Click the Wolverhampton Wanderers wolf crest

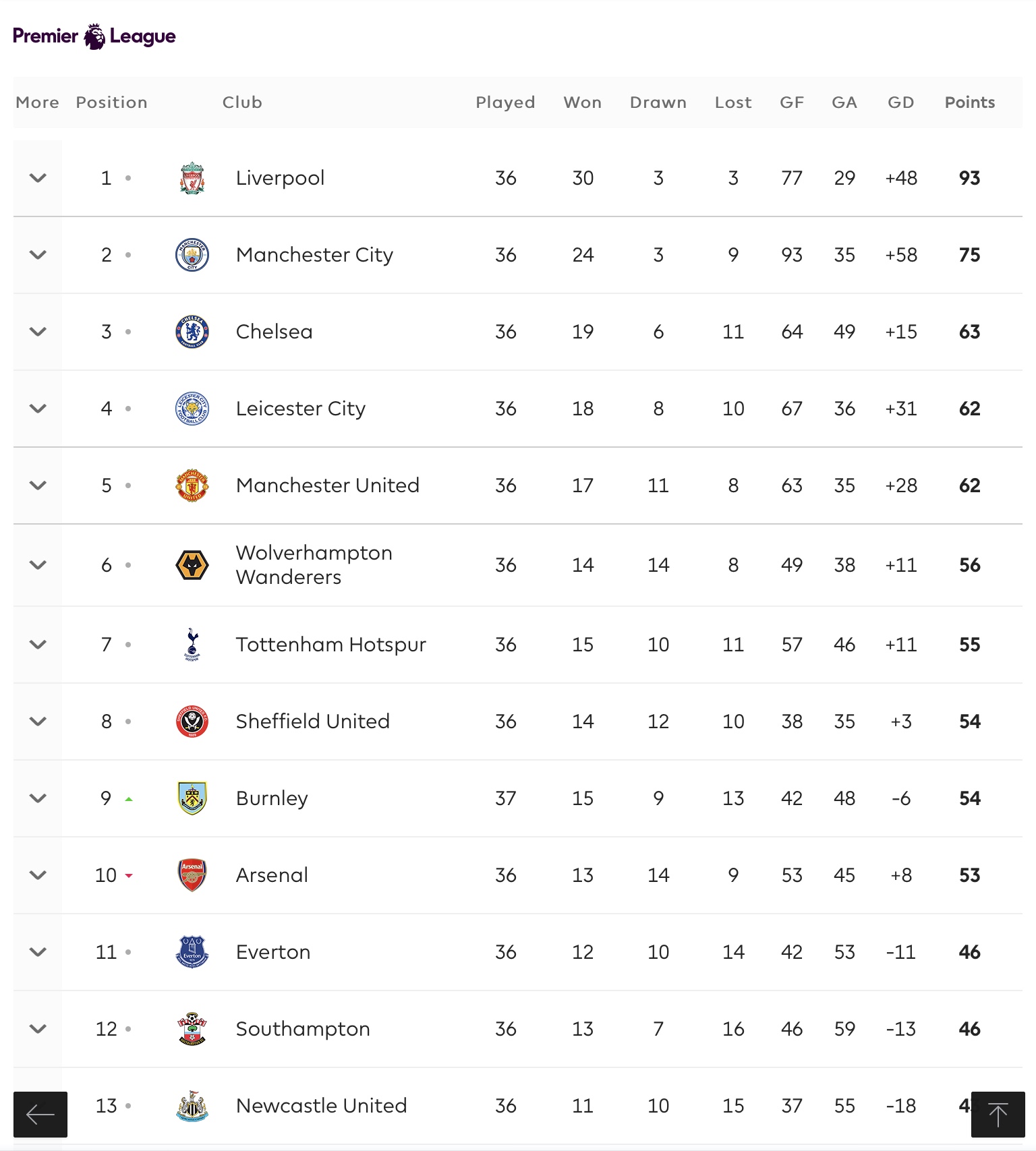(192, 565)
